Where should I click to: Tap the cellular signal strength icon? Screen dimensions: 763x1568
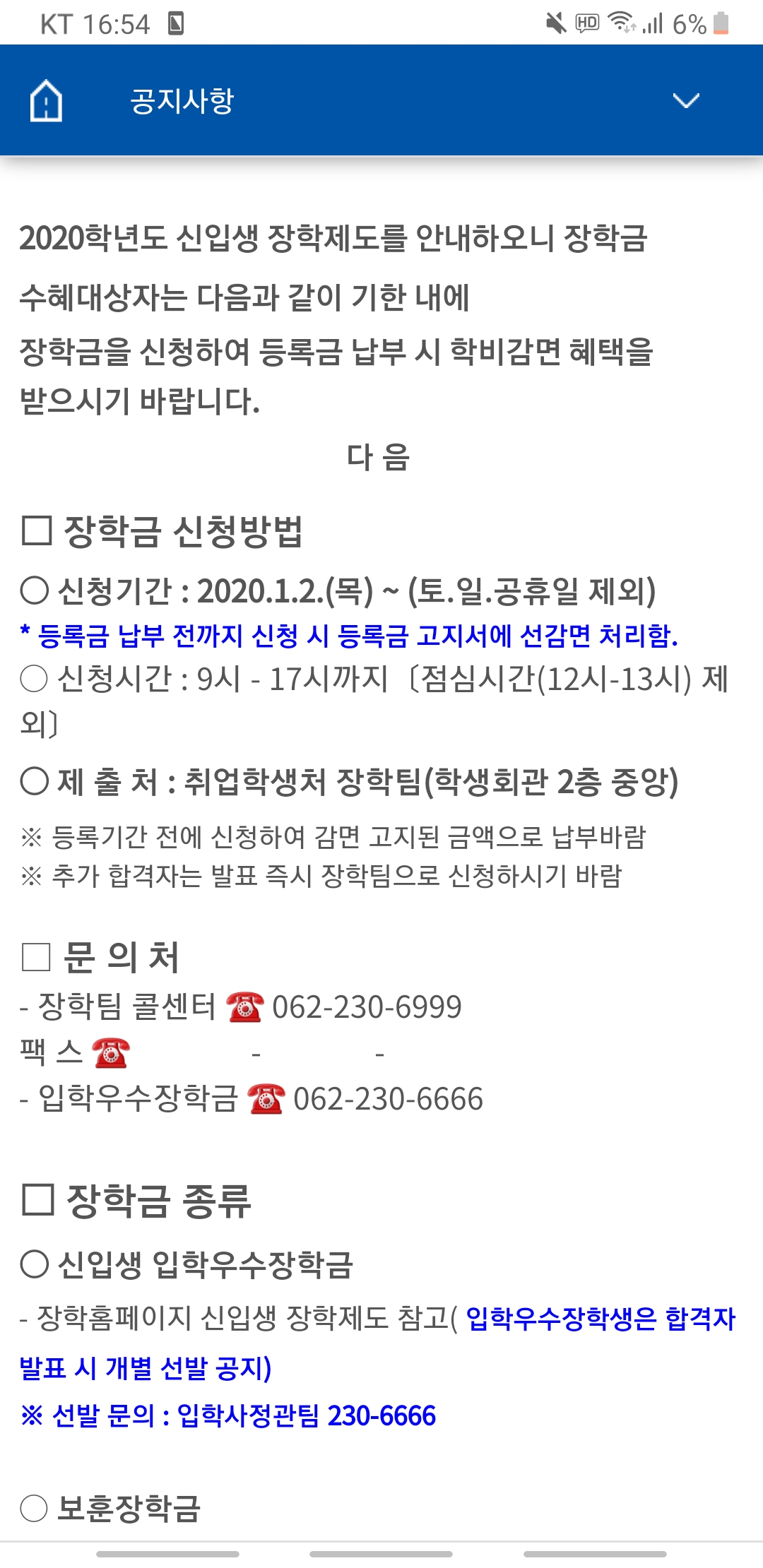[653, 24]
